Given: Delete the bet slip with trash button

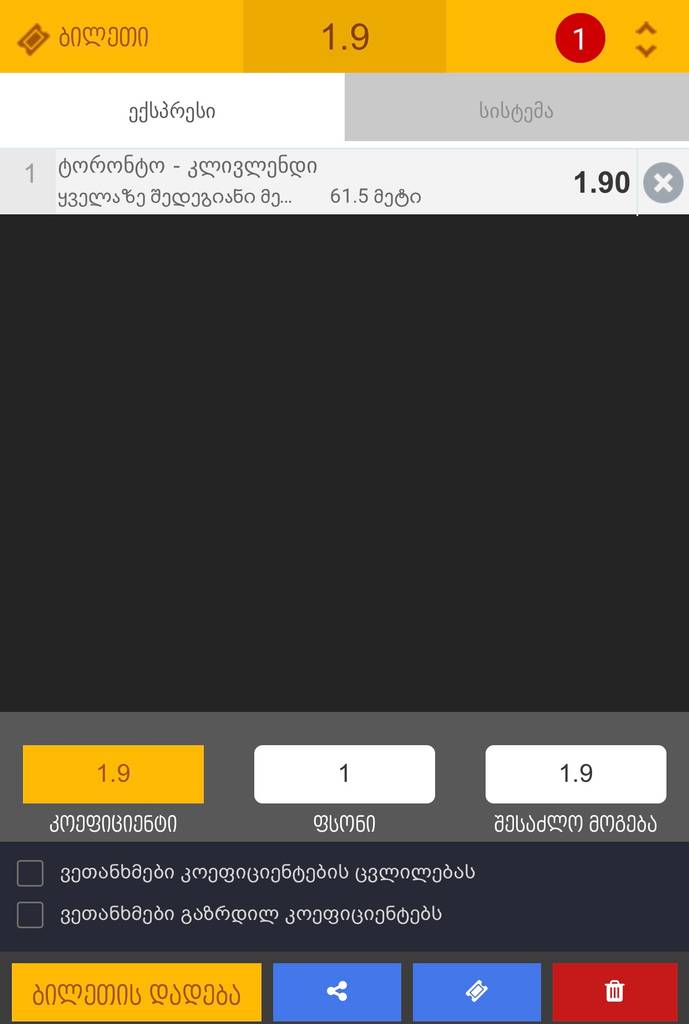Looking at the screenshot, I should coord(614,992).
